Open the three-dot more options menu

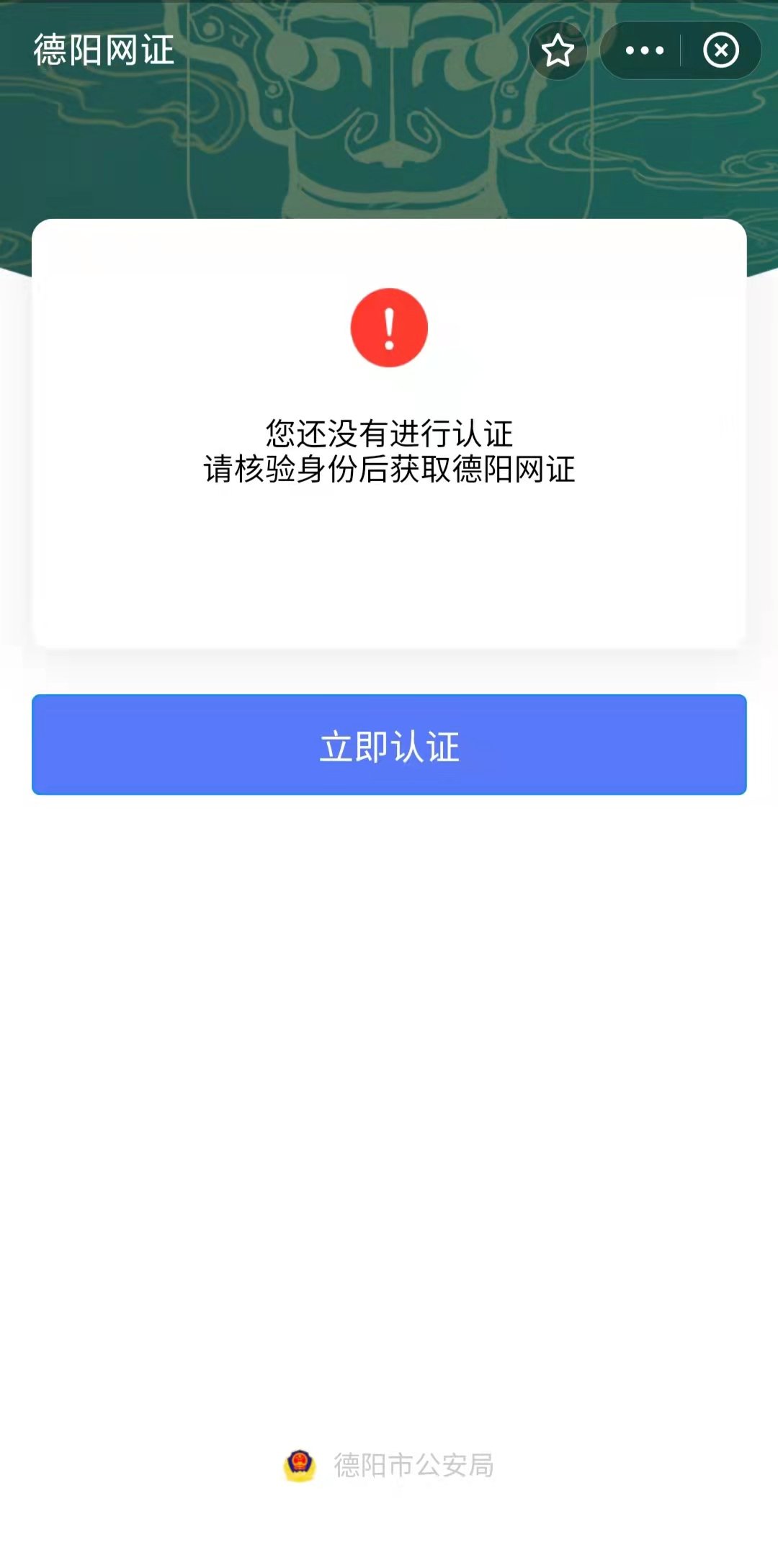tap(644, 50)
